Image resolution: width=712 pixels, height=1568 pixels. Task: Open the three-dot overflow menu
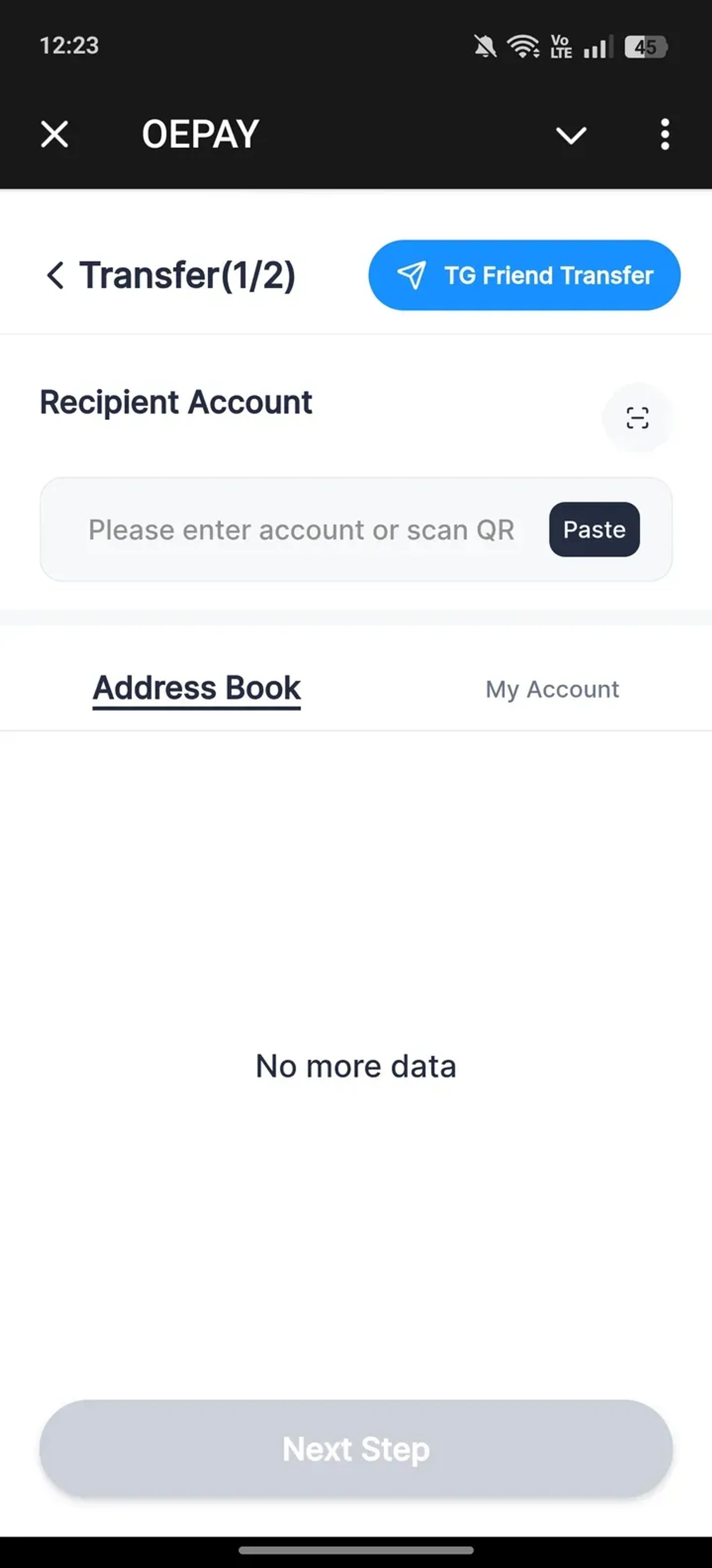tap(665, 134)
